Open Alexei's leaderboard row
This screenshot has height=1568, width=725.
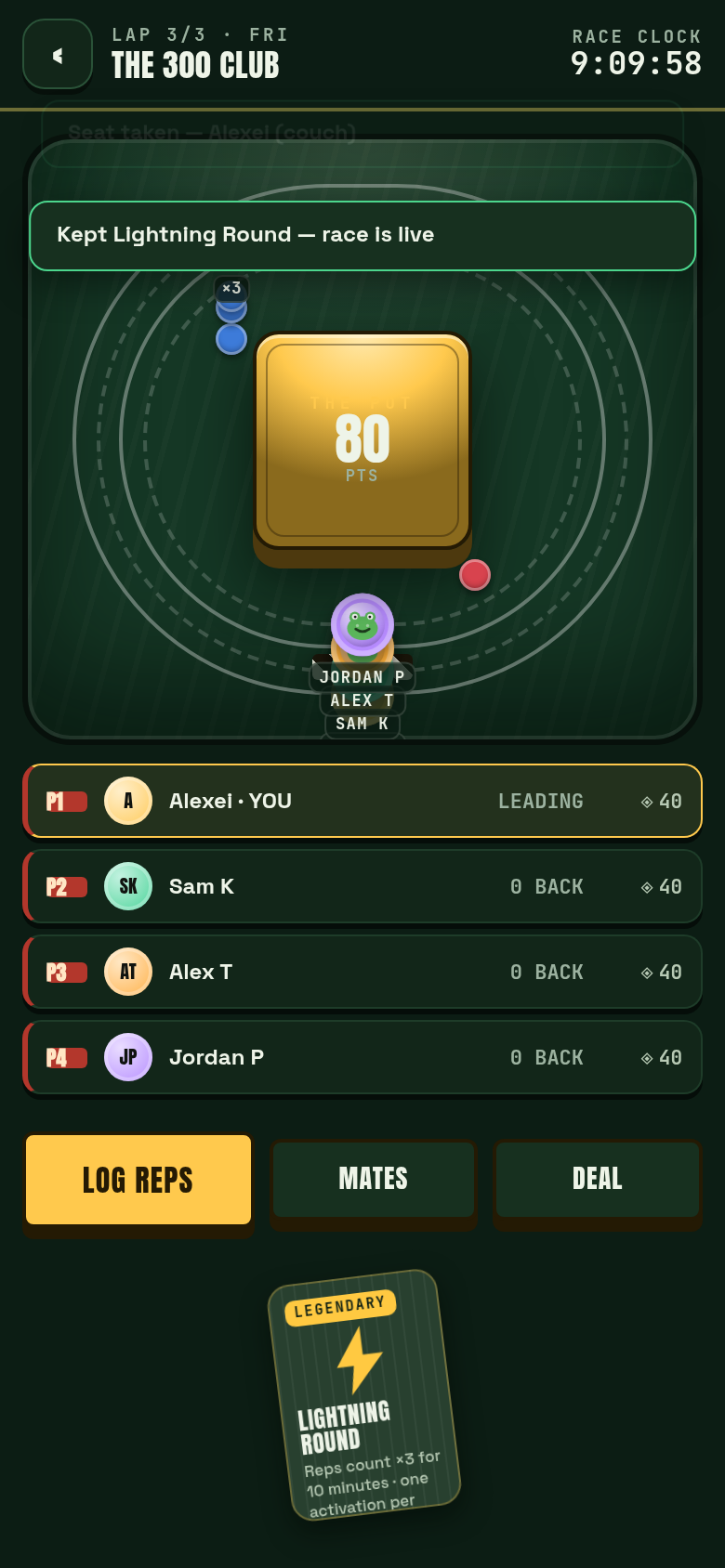coord(362,801)
